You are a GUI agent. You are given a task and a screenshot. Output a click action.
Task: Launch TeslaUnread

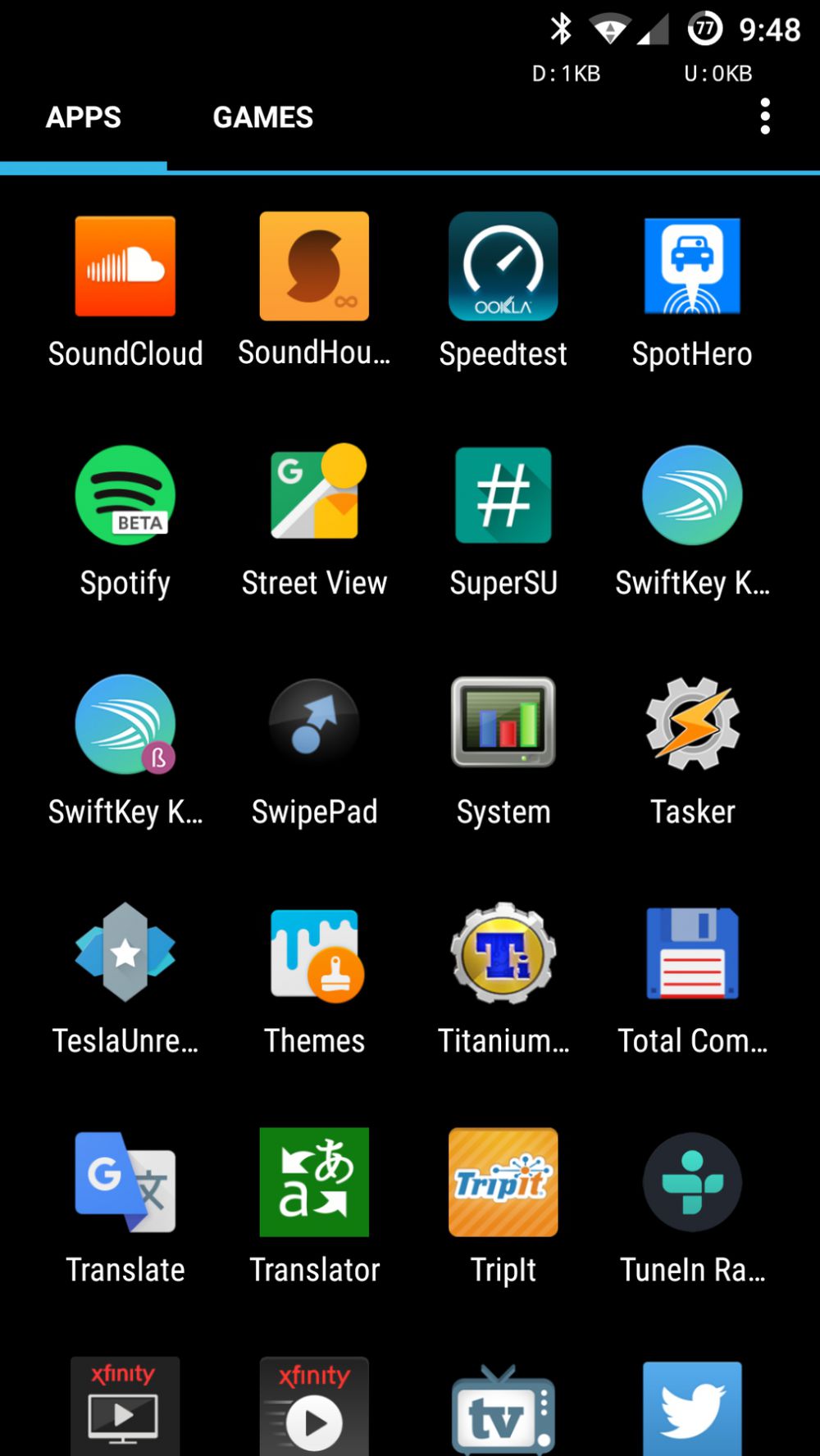125,953
